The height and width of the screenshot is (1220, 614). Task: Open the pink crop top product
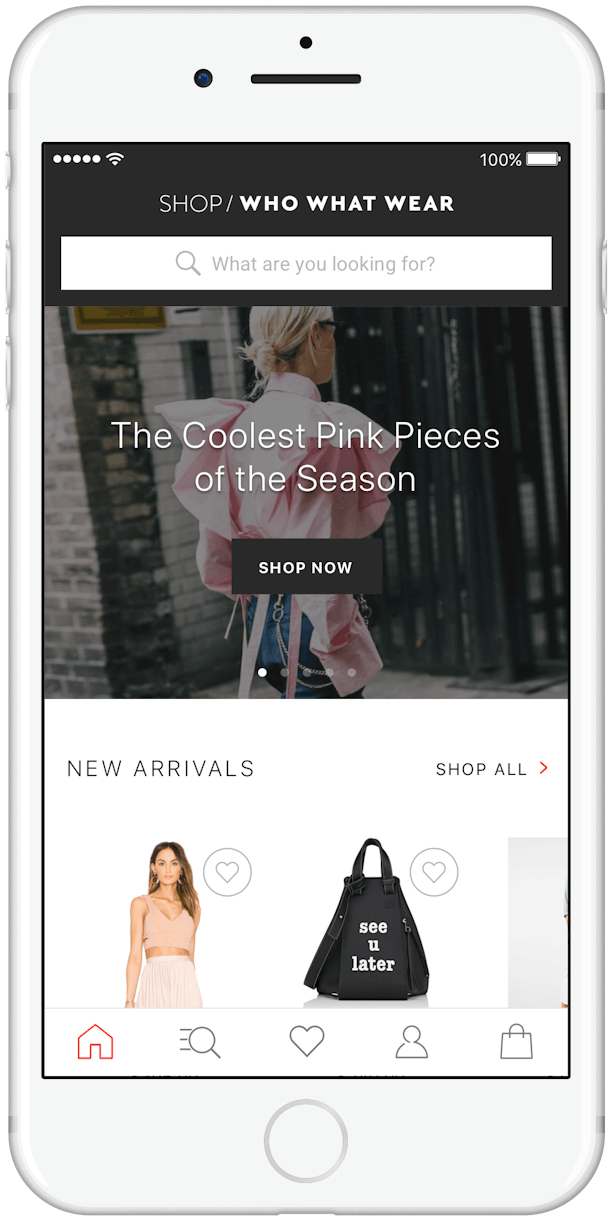click(165, 923)
